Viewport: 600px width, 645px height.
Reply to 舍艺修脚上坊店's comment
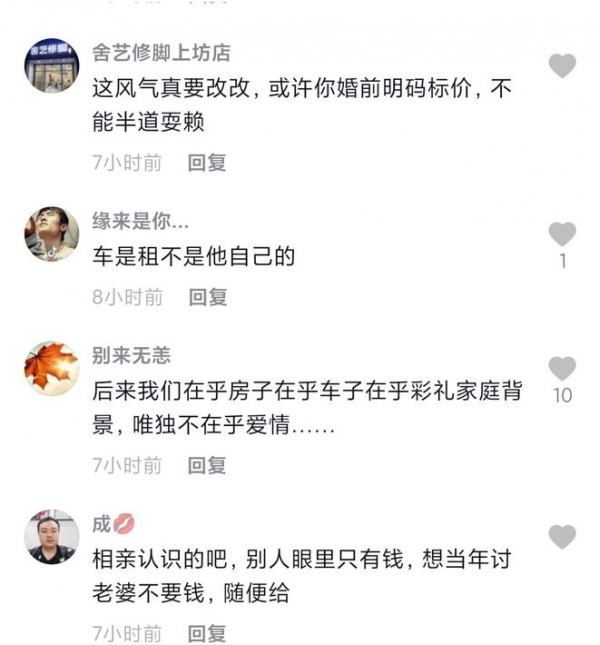click(x=207, y=162)
